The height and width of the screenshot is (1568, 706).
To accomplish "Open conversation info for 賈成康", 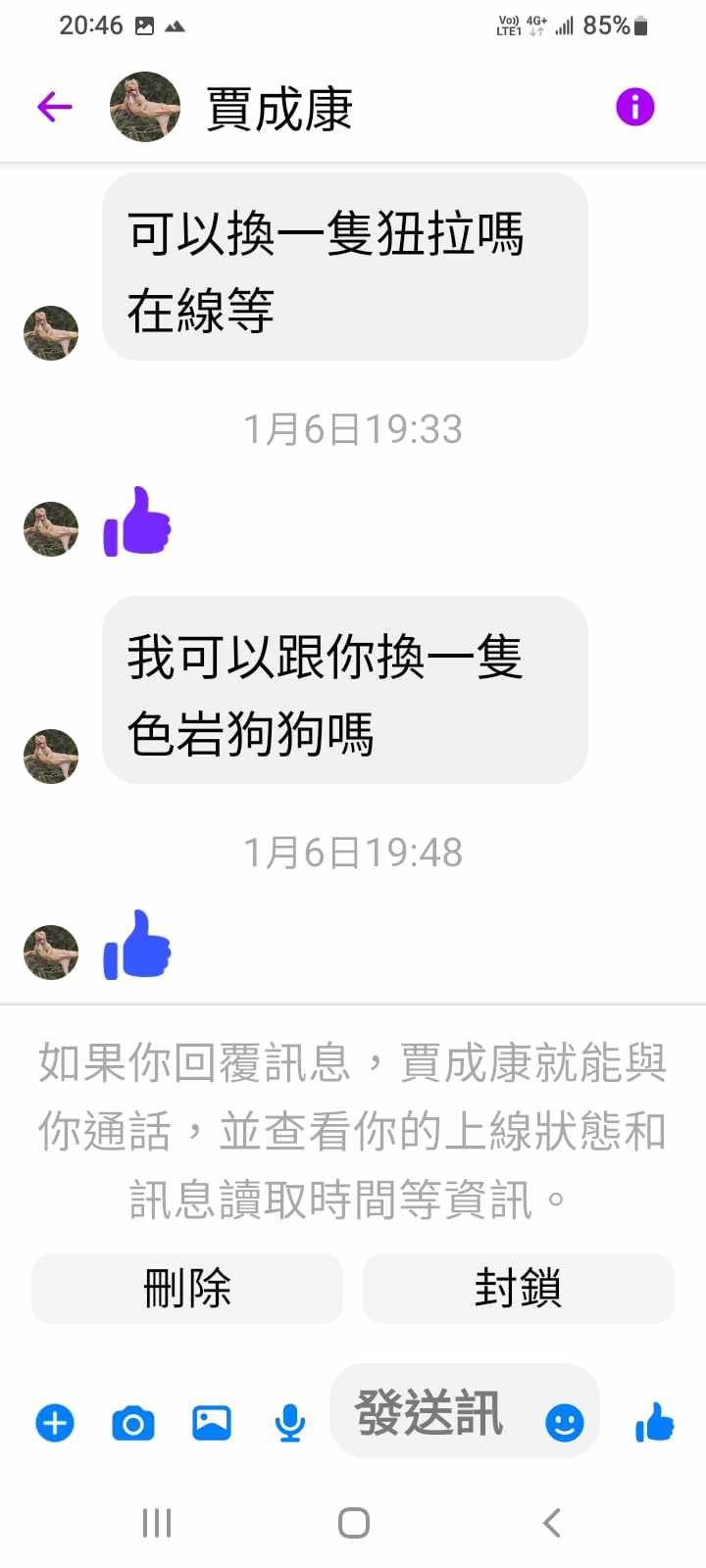I will pyautogui.click(x=634, y=107).
